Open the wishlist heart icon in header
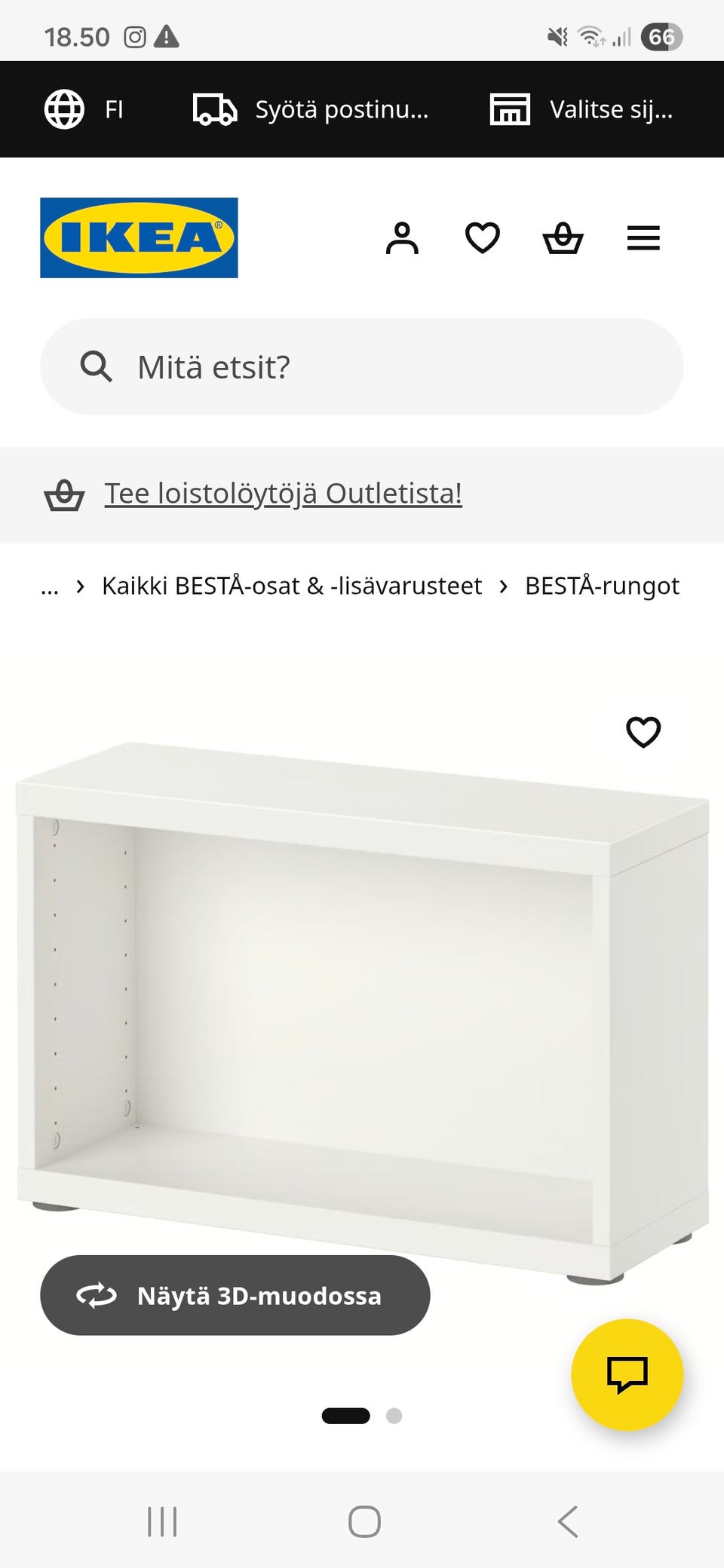724x1568 pixels. [482, 238]
